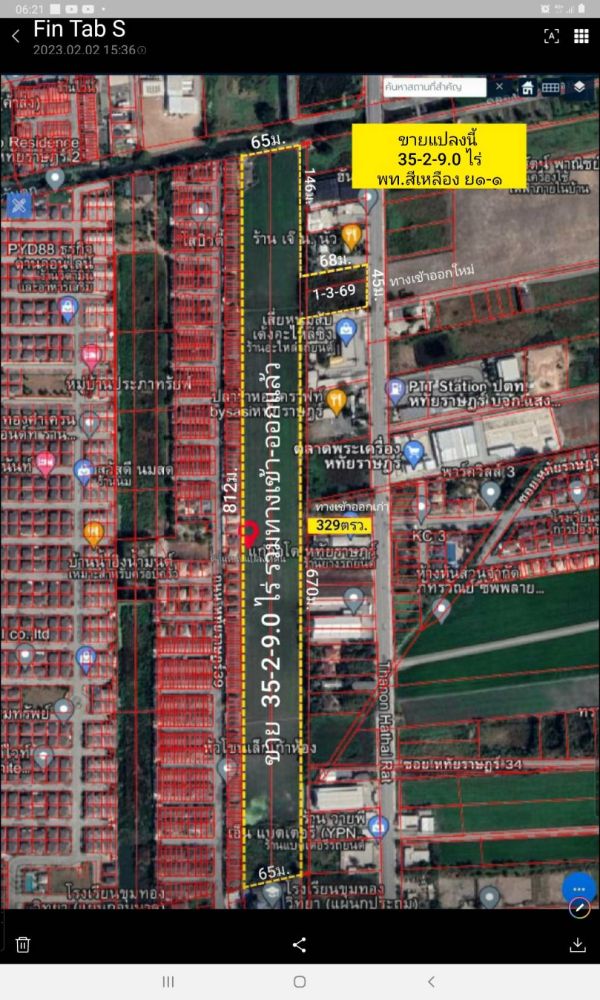Share this image

299,944
